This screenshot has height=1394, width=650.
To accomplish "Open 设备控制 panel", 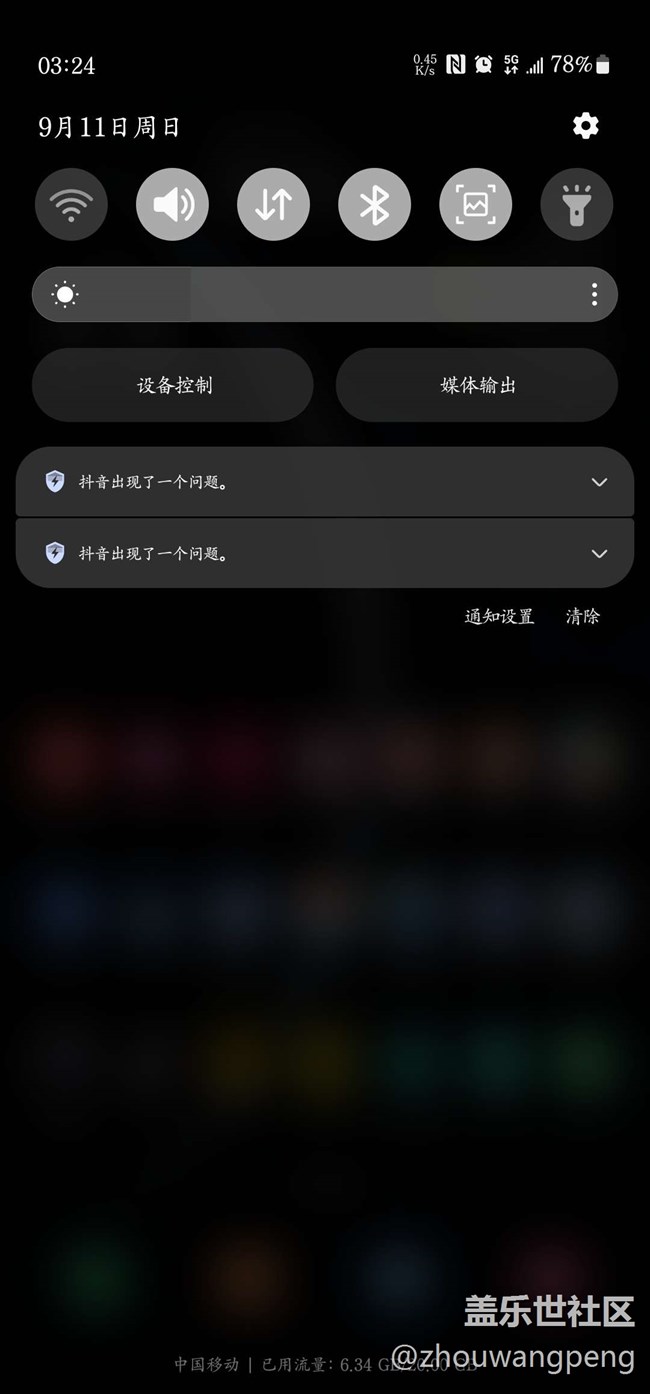I will (173, 385).
